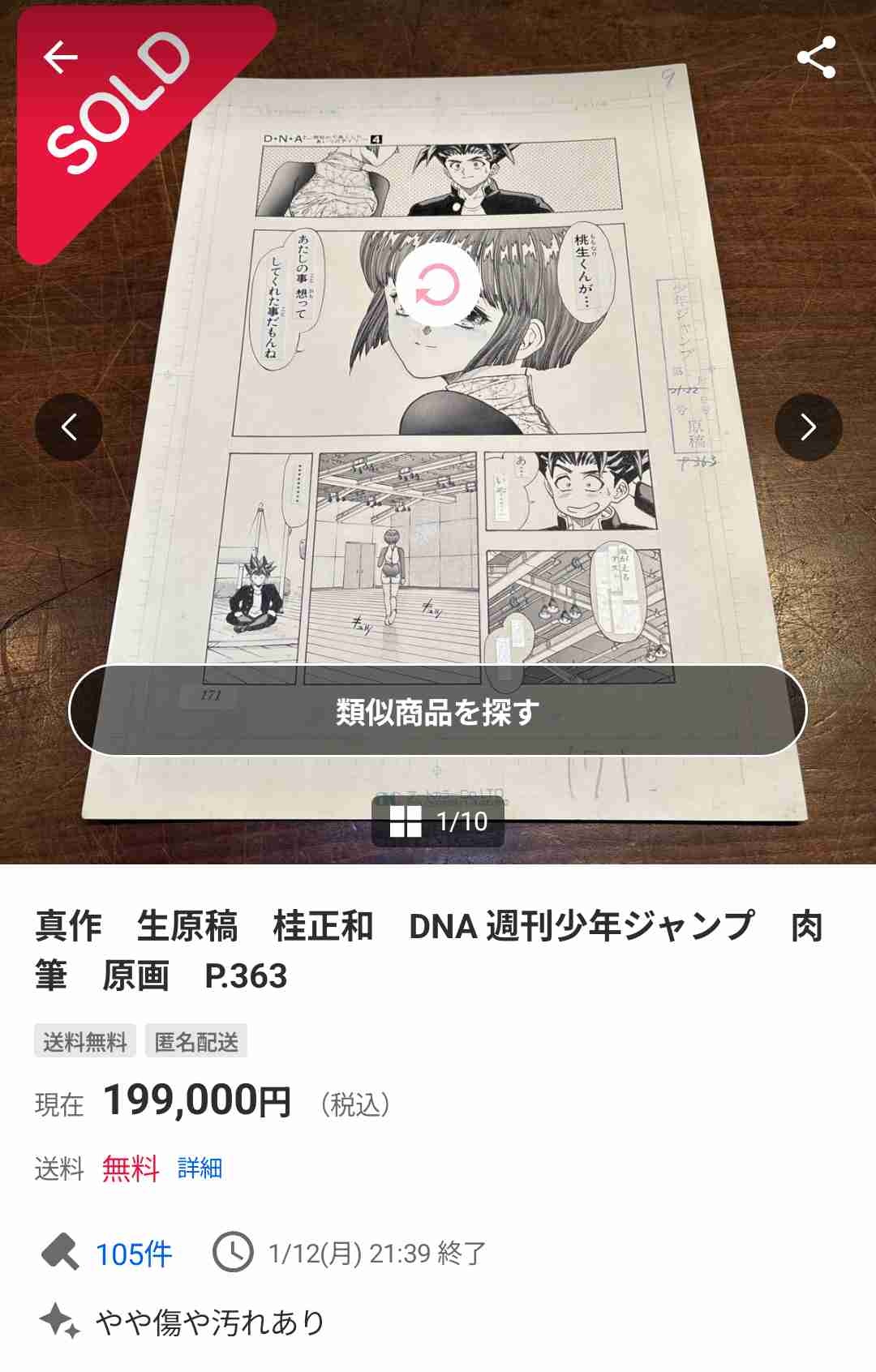Share this auction listing
876x1372 pixels.
(816, 58)
